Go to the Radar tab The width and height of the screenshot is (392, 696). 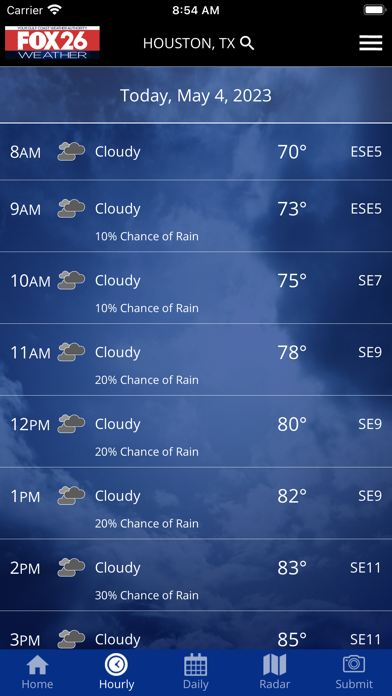[x=275, y=672]
